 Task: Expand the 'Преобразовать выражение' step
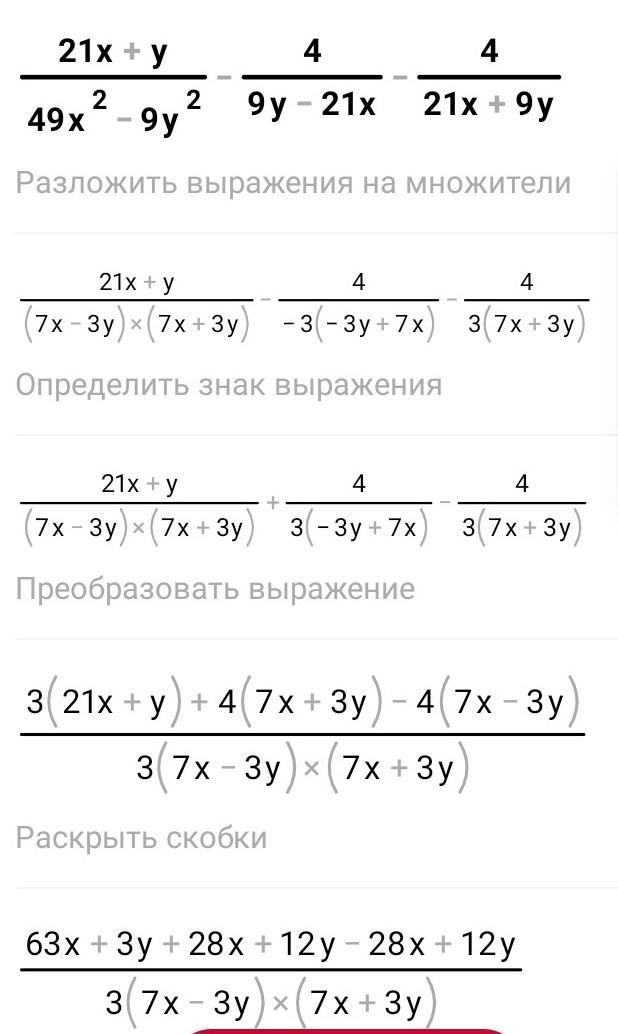pyautogui.click(x=215, y=588)
